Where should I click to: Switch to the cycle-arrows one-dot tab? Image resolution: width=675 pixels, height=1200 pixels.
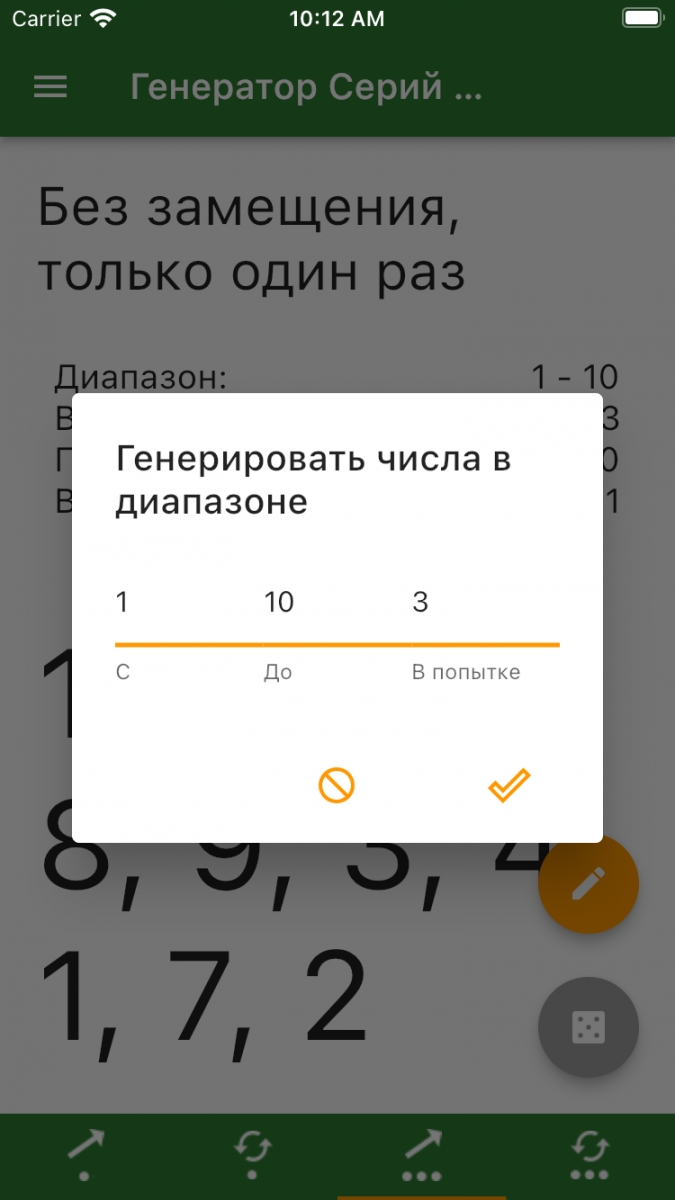(x=253, y=1155)
